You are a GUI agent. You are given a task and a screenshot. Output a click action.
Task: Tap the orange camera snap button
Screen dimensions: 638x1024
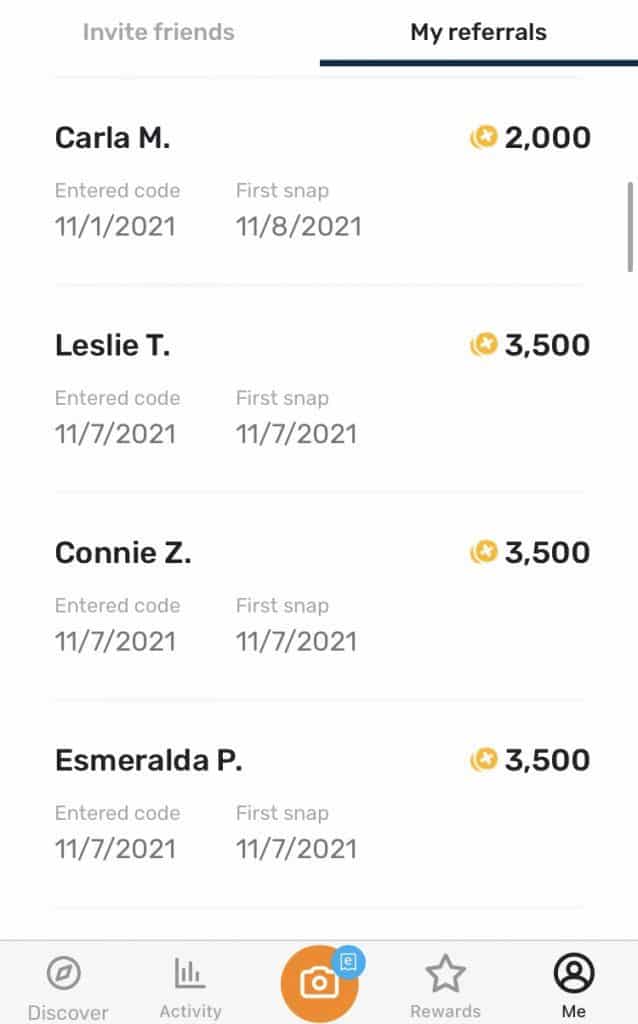pyautogui.click(x=319, y=983)
